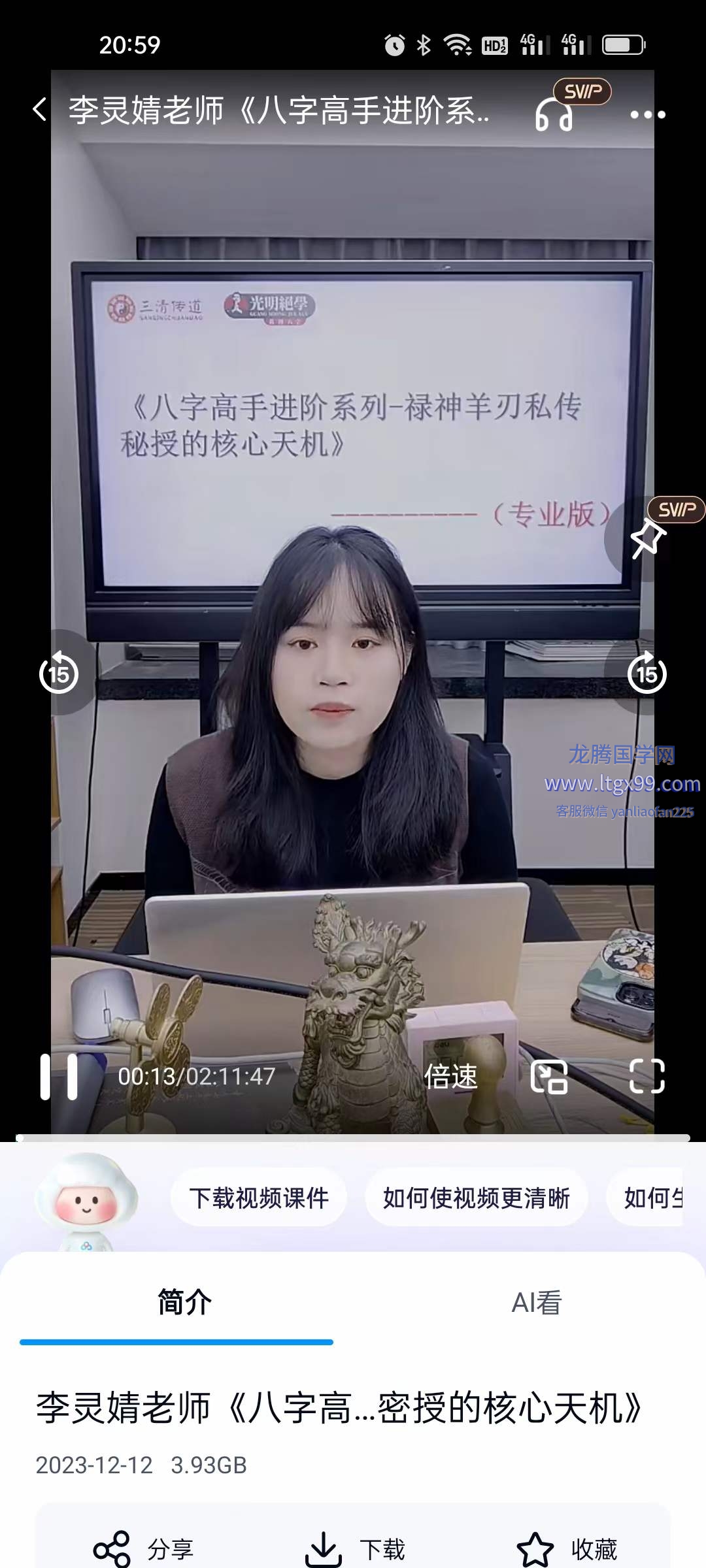Enter fullscreen mode

coord(647,1076)
